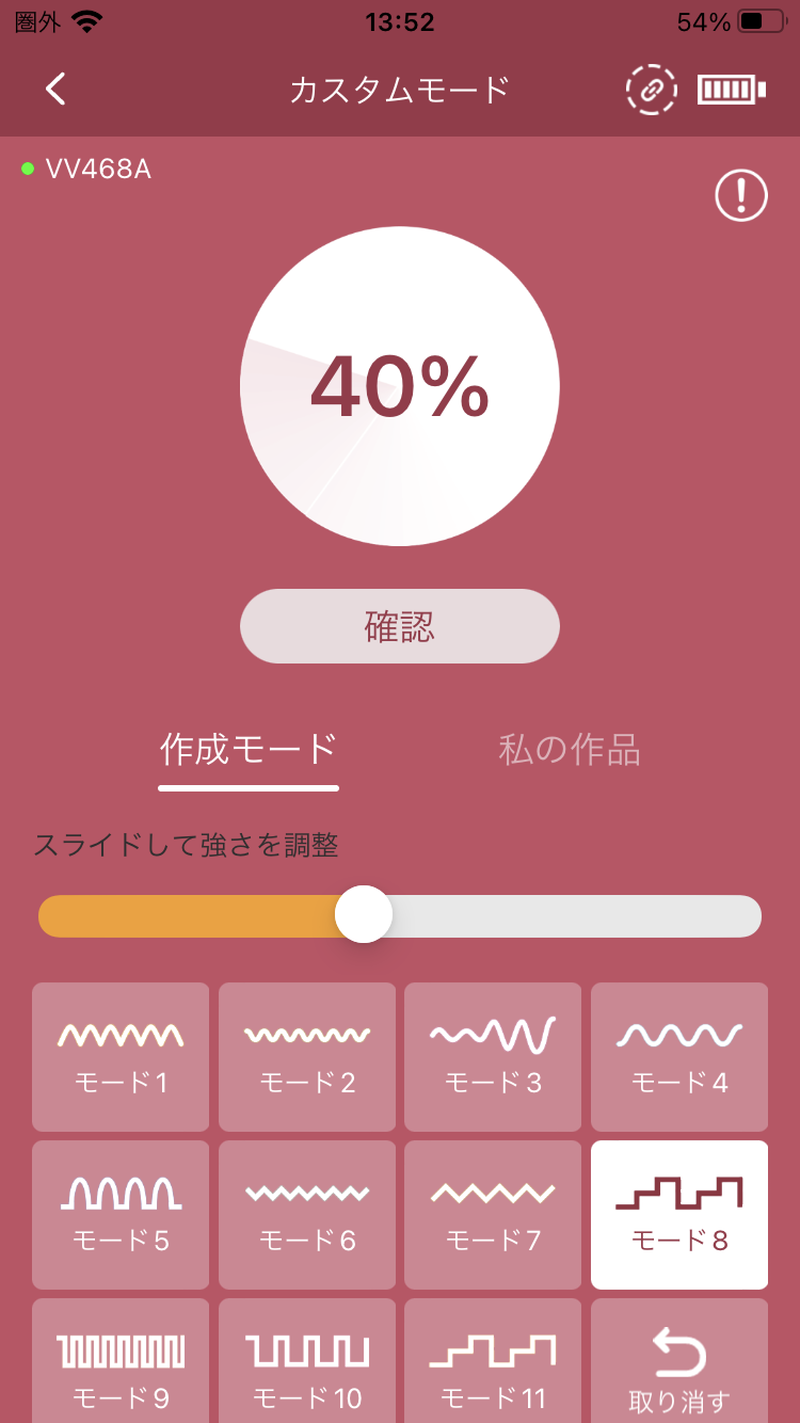Image resolution: width=800 pixels, height=1423 pixels.
Task: Undo with the 取り消す button
Action: [679, 1365]
